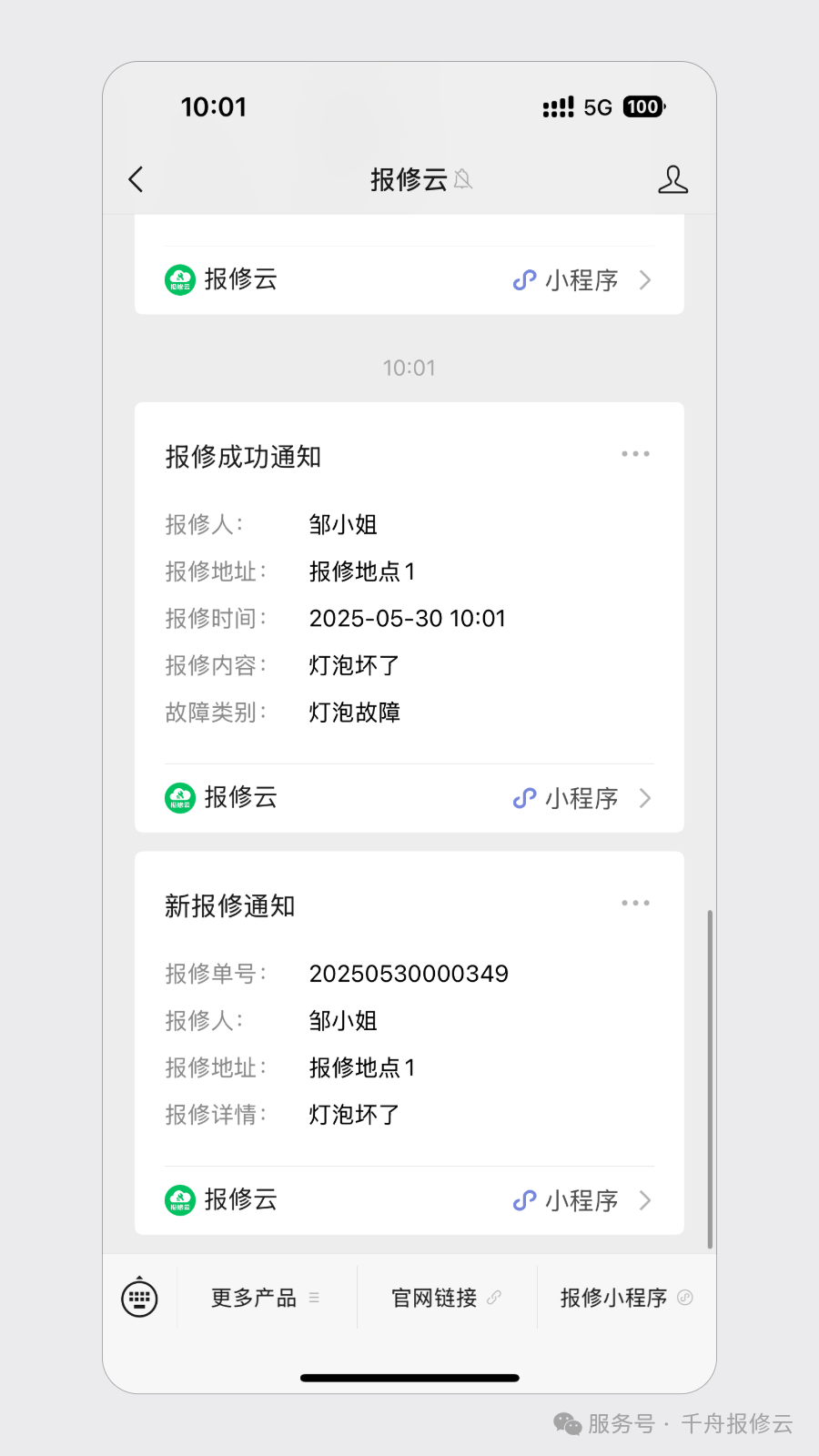The width and height of the screenshot is (819, 1456).
Task: Click the mini-program link icon beside 小程序 text
Action: click(523, 279)
